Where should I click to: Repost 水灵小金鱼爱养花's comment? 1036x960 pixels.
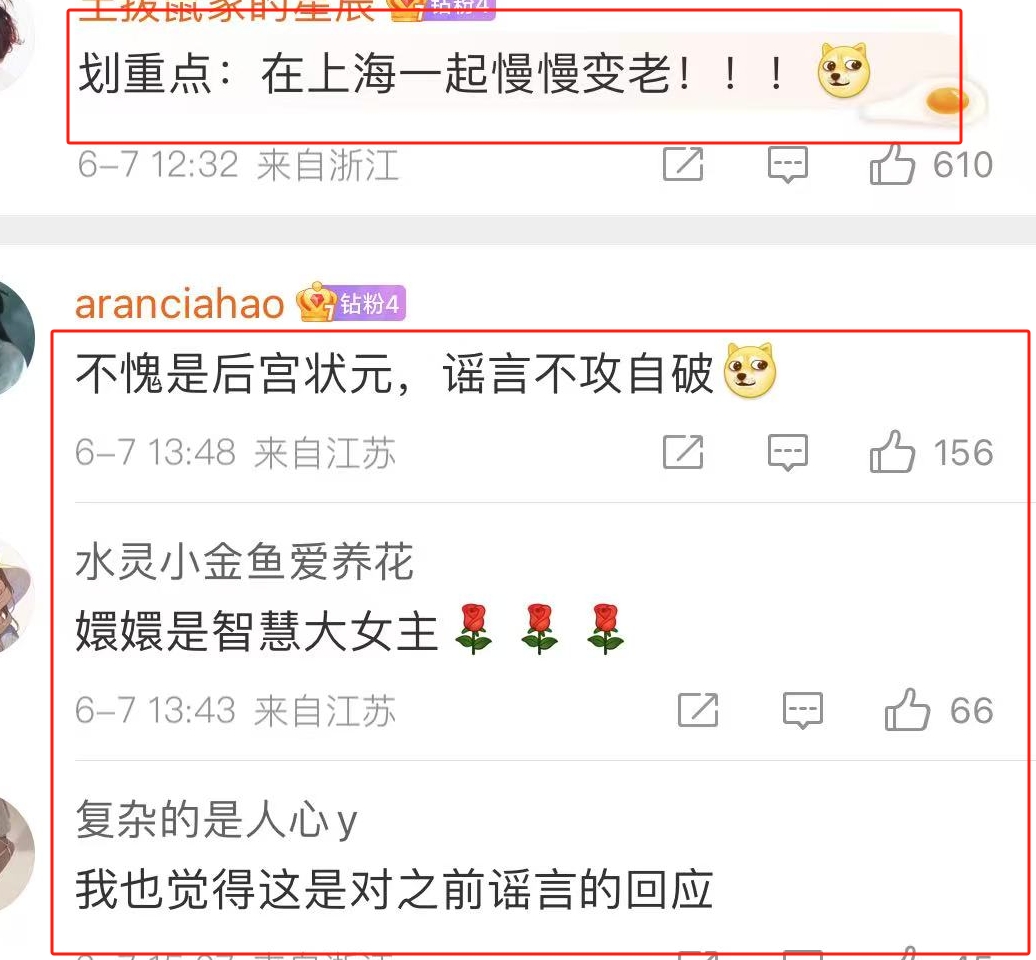[x=698, y=712]
